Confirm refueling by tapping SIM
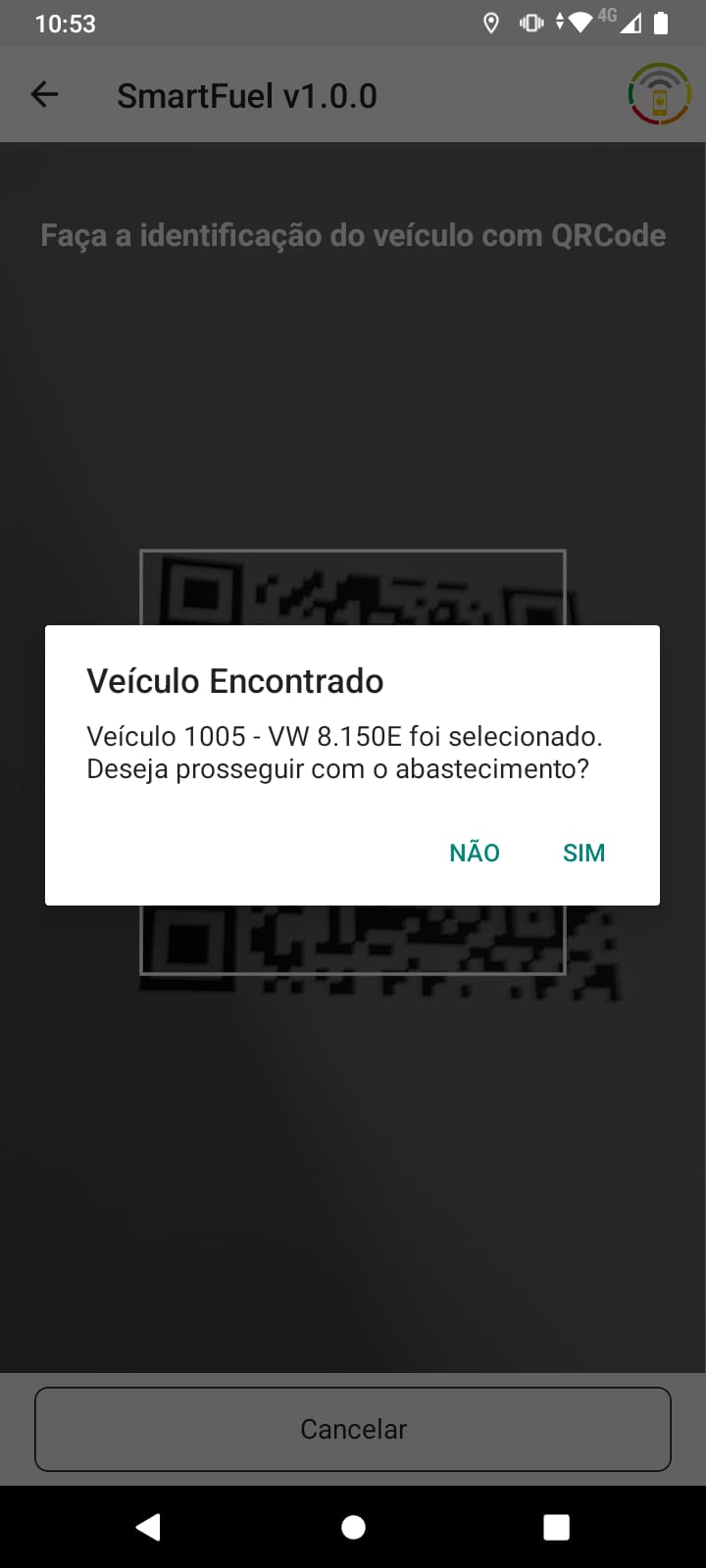The width and height of the screenshot is (706, 1568). pyautogui.click(x=583, y=853)
